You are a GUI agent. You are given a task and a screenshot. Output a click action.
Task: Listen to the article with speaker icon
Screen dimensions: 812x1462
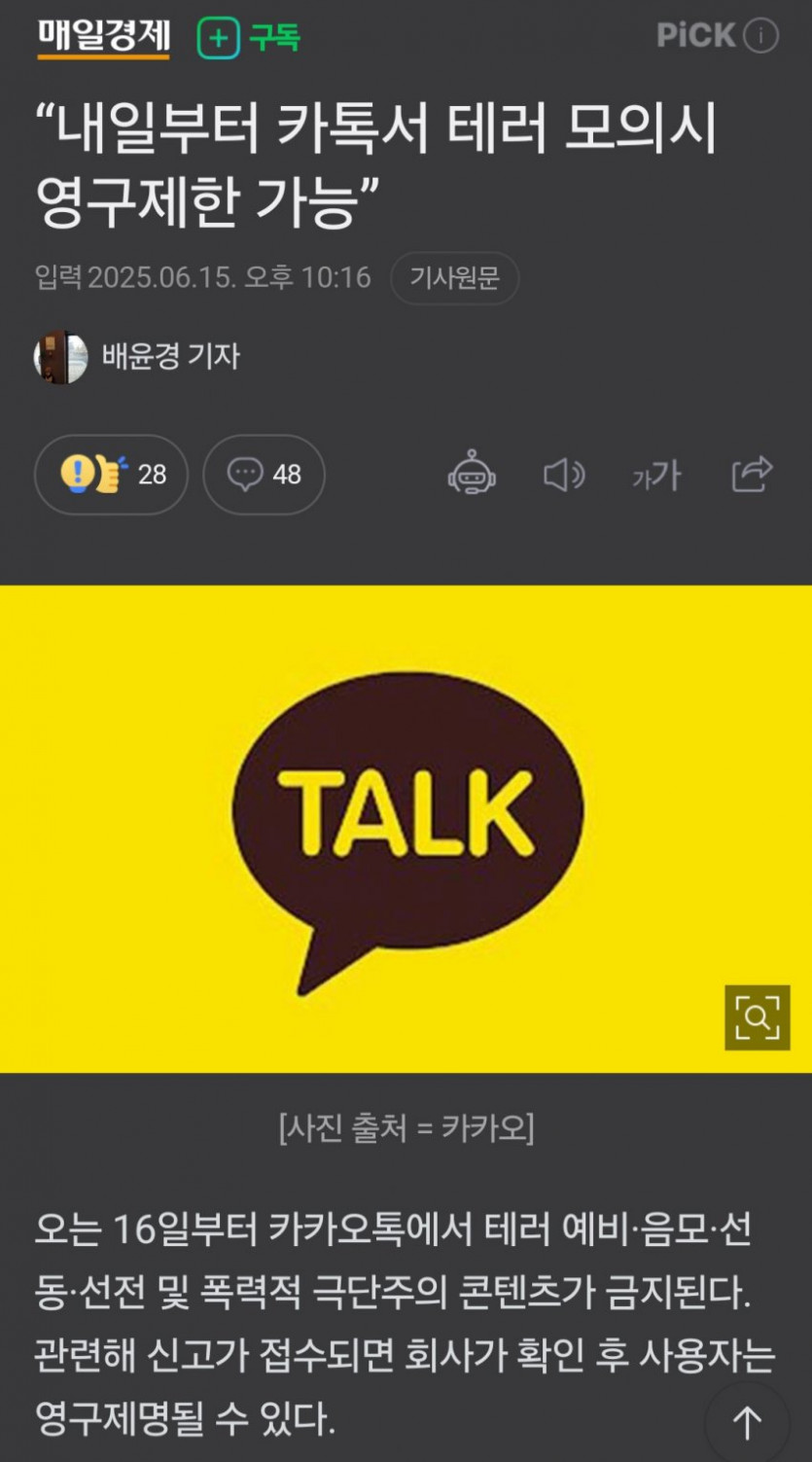(x=563, y=475)
